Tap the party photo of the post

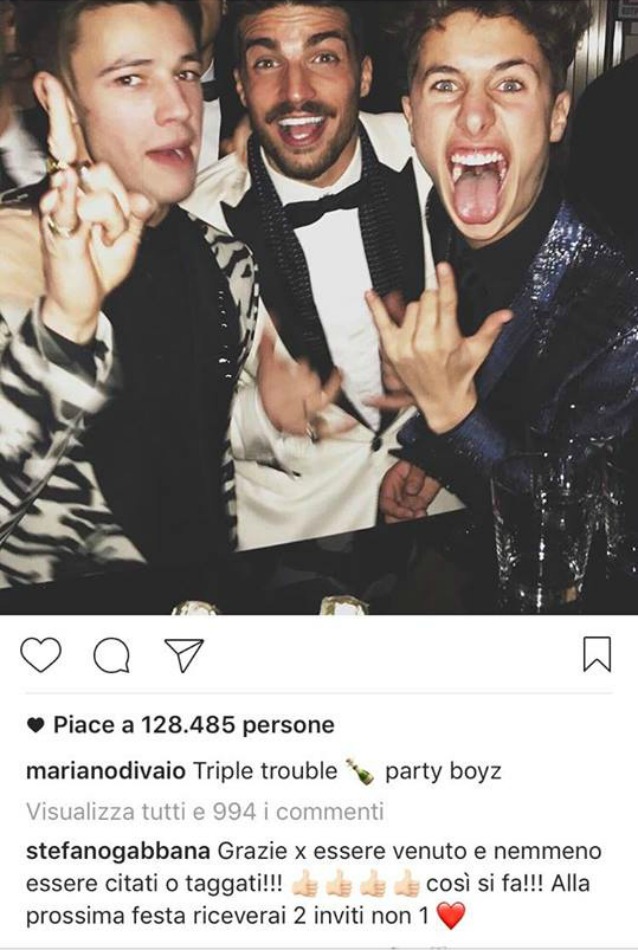(x=319, y=300)
